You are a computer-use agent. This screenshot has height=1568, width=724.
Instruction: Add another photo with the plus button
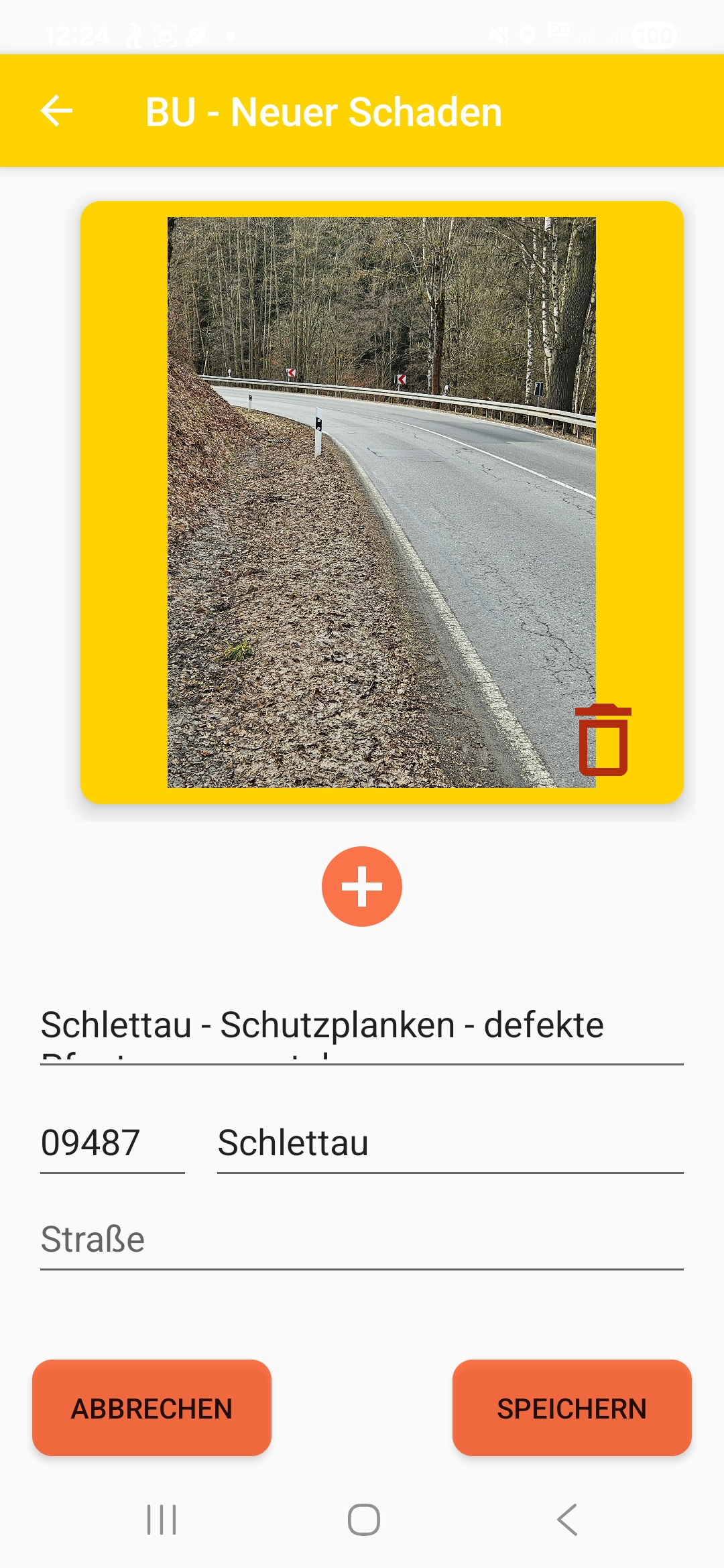point(362,887)
